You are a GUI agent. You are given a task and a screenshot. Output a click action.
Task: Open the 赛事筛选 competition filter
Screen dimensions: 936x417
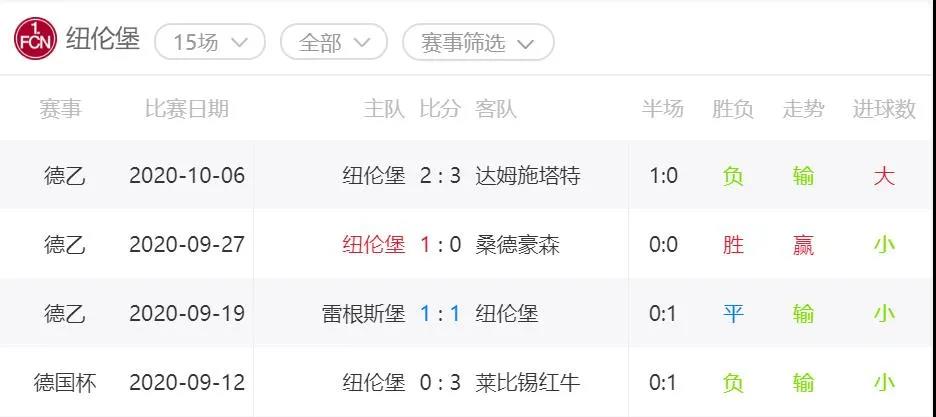477,43
